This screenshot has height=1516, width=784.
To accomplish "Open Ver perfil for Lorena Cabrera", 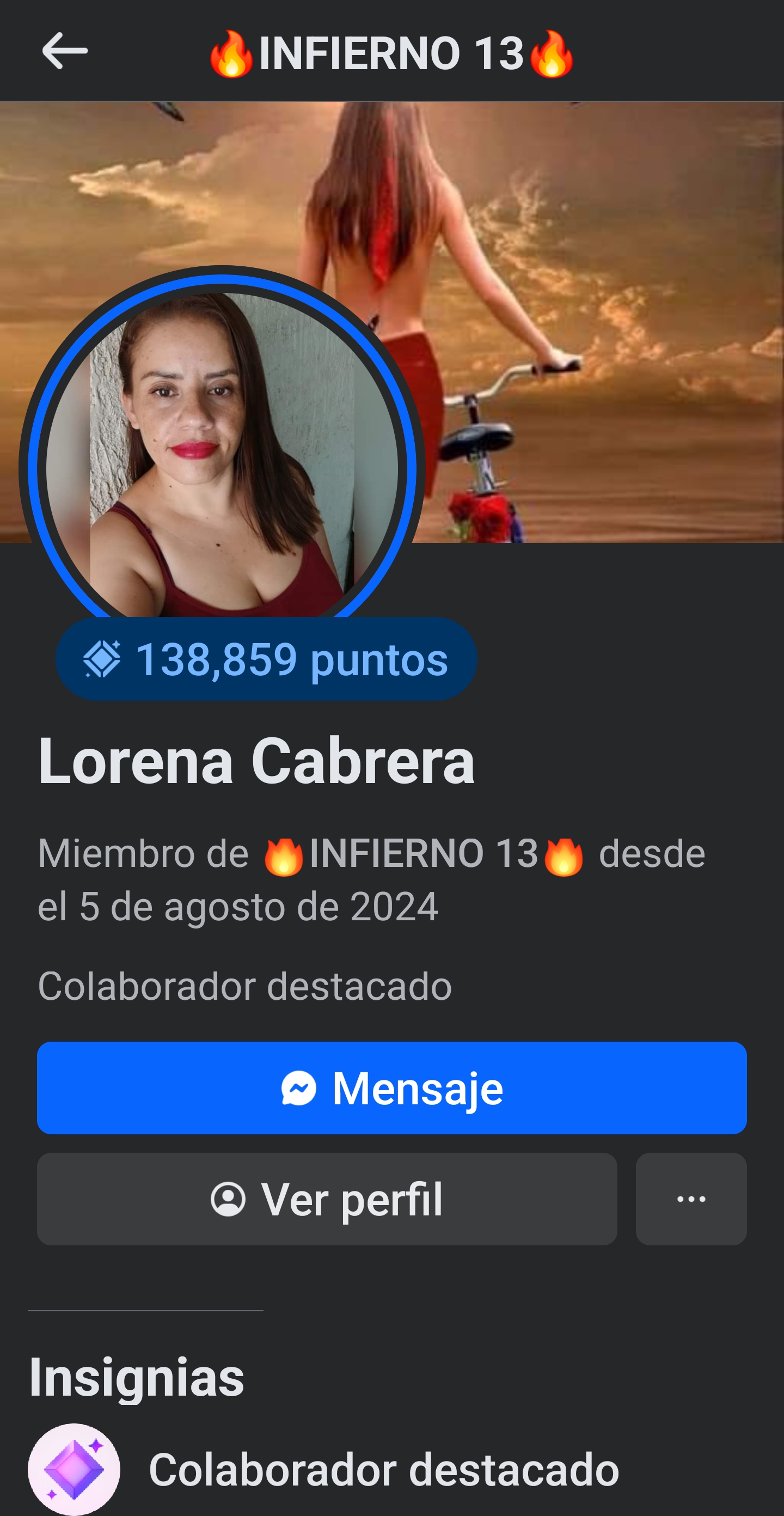I will coord(327,1200).
